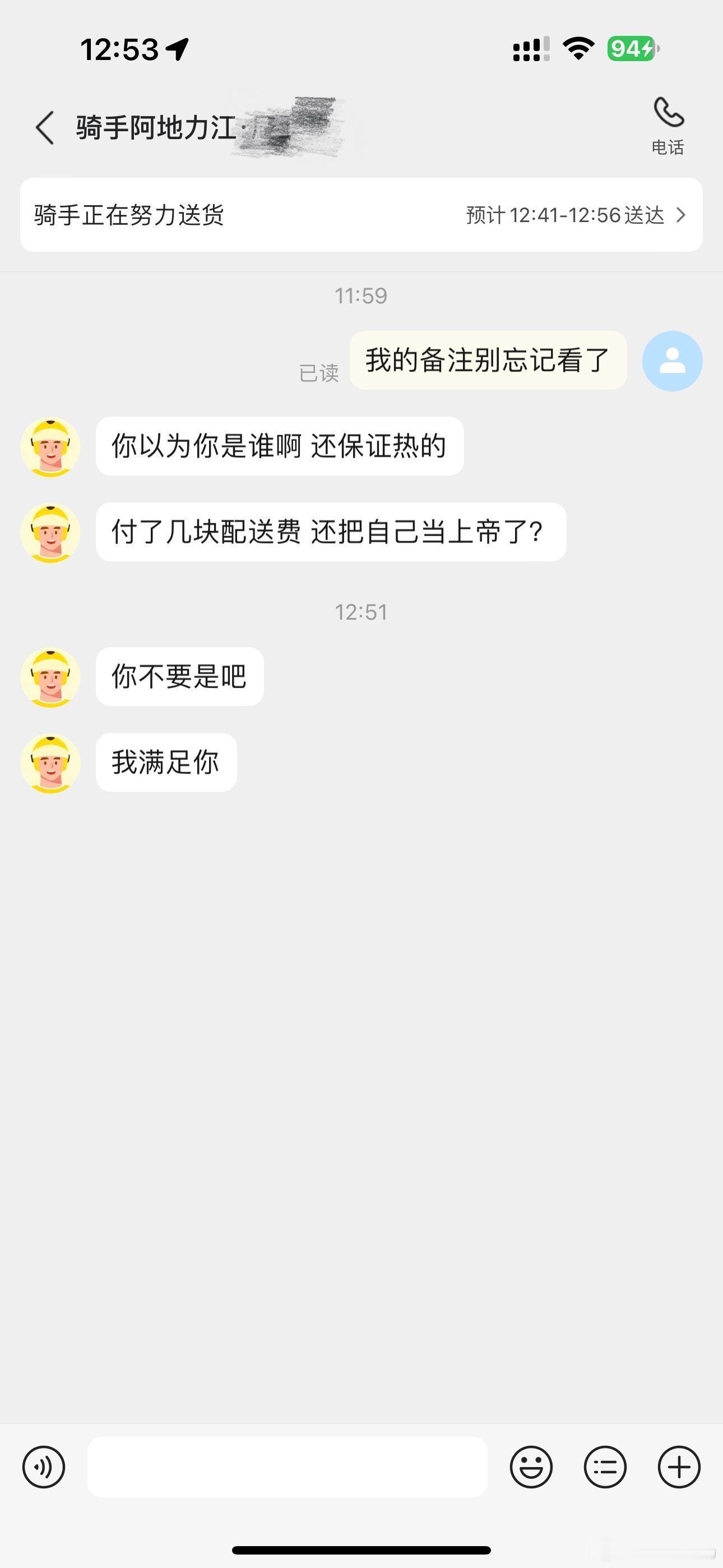Viewport: 723px width, 1568px height.
Task: Tap the rider's avatar next to a message
Action: coord(50,447)
